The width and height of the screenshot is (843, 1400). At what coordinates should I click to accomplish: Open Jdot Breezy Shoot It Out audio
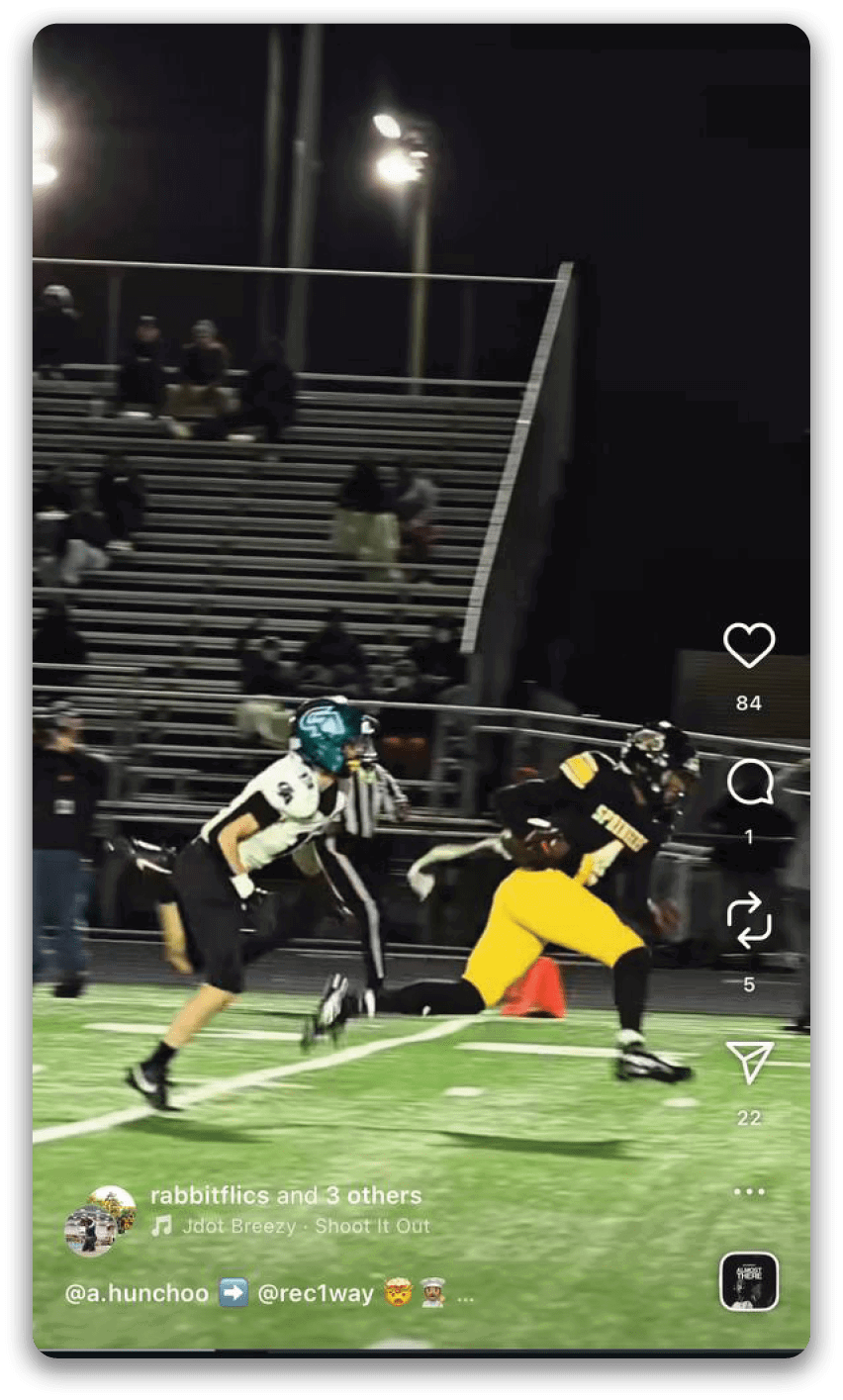click(x=305, y=1226)
